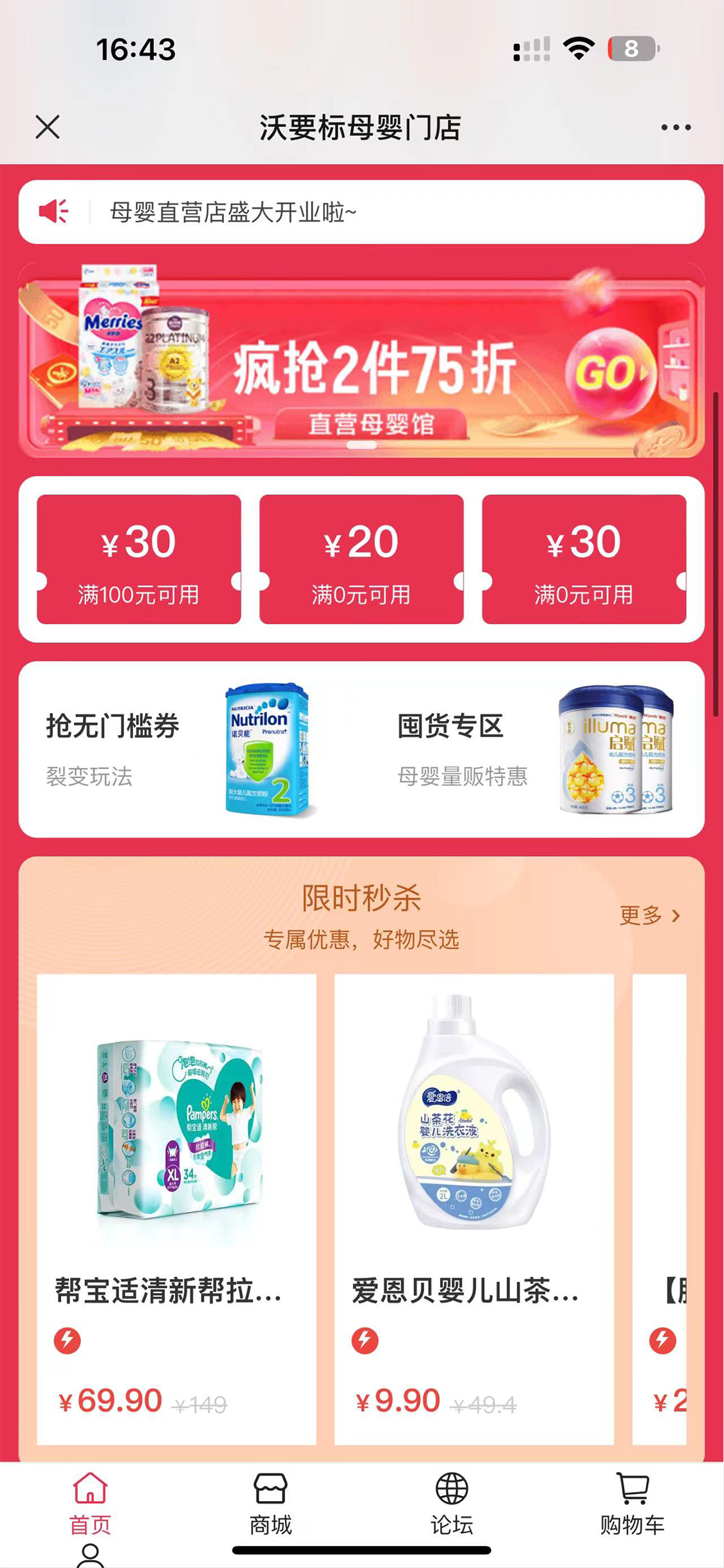Tap 更多 to see more flash sales
The height and width of the screenshot is (1568, 724).
tap(649, 915)
